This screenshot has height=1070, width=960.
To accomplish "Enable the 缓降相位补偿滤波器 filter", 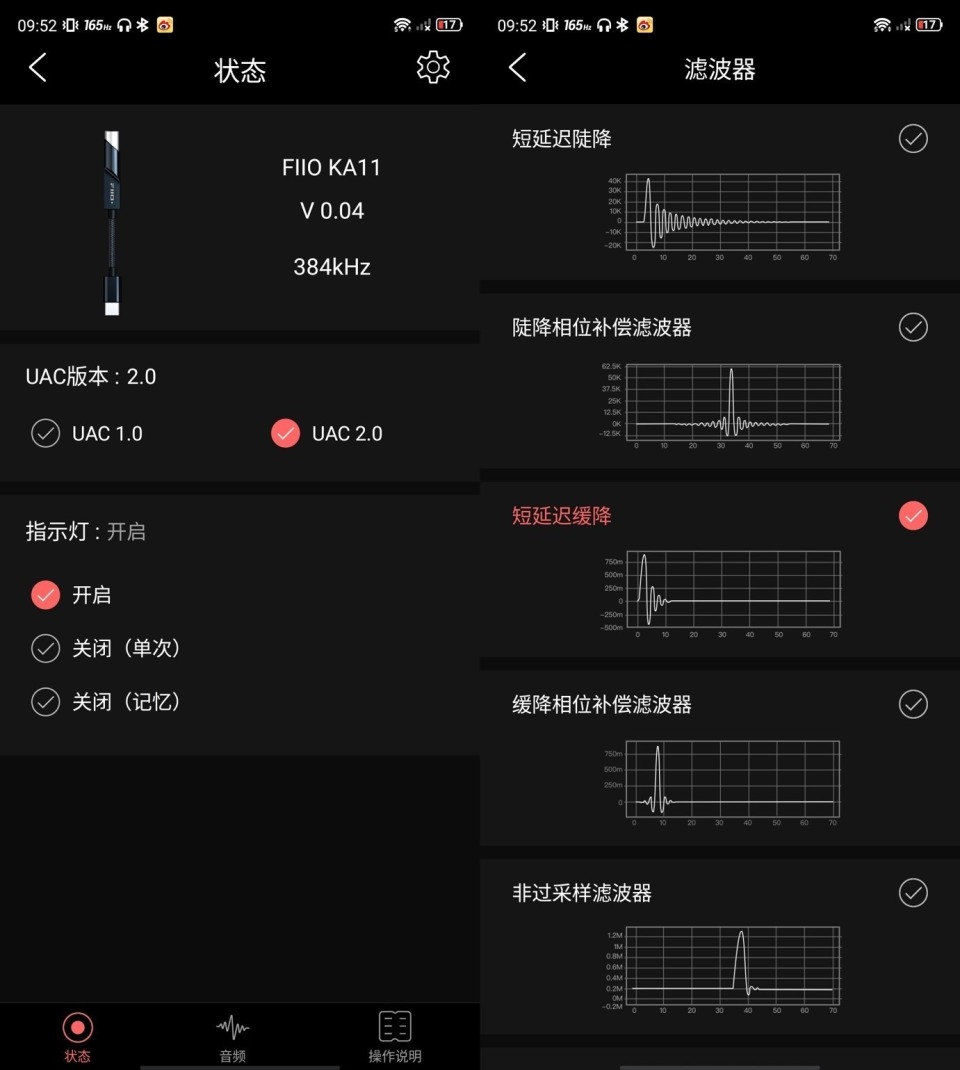I will (x=912, y=704).
